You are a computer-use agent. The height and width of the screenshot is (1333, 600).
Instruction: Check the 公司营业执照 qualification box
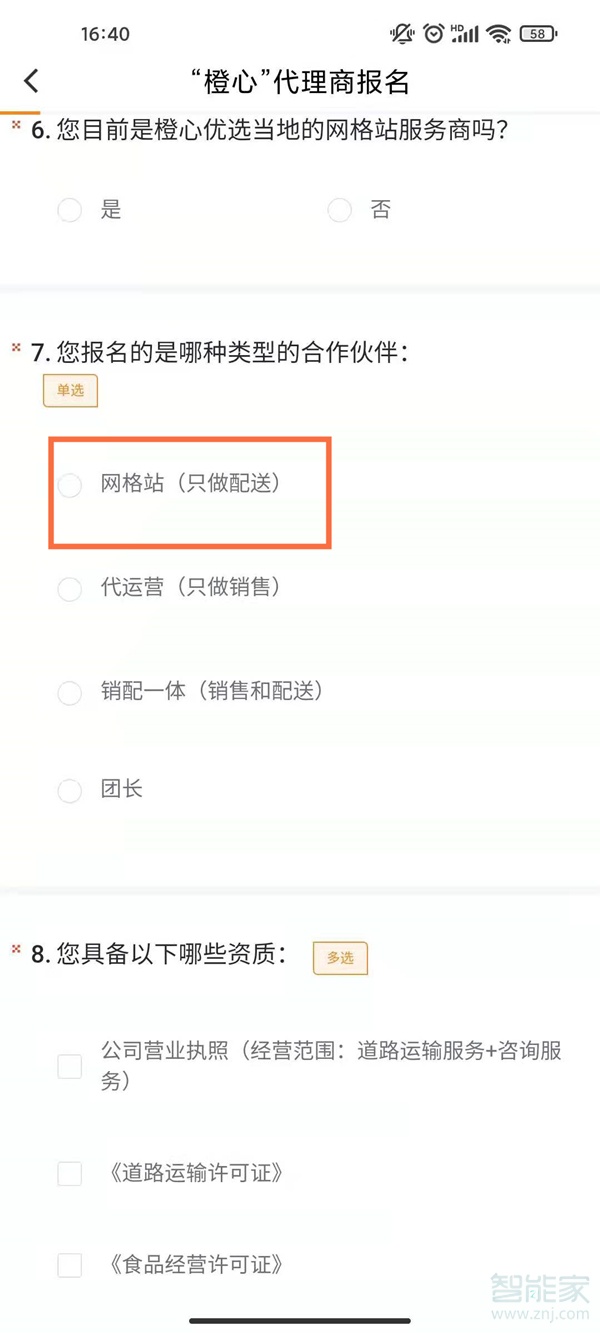coord(69,1066)
